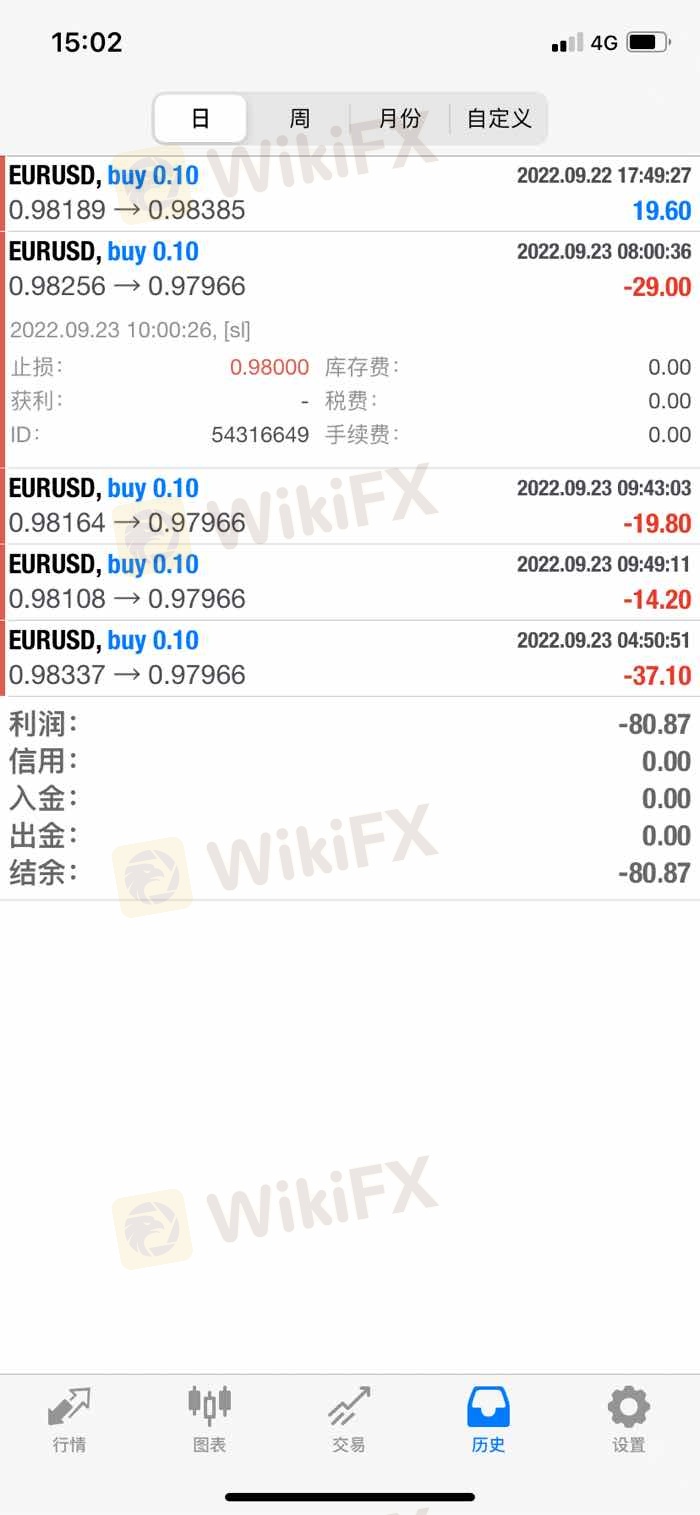The height and width of the screenshot is (1515, 700).
Task: Open the 图表 chart tab
Action: [209, 1420]
